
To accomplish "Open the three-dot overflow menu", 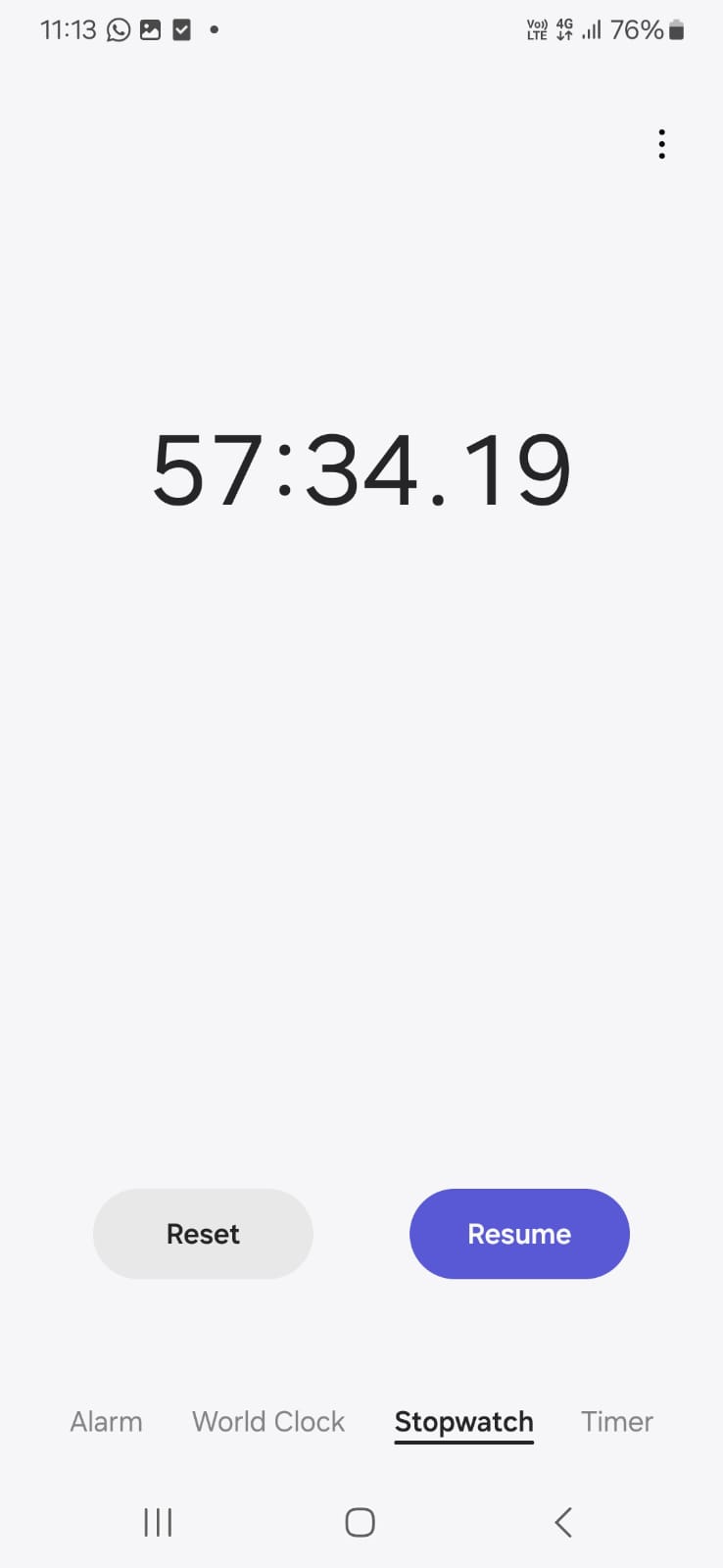I will click(x=662, y=144).
